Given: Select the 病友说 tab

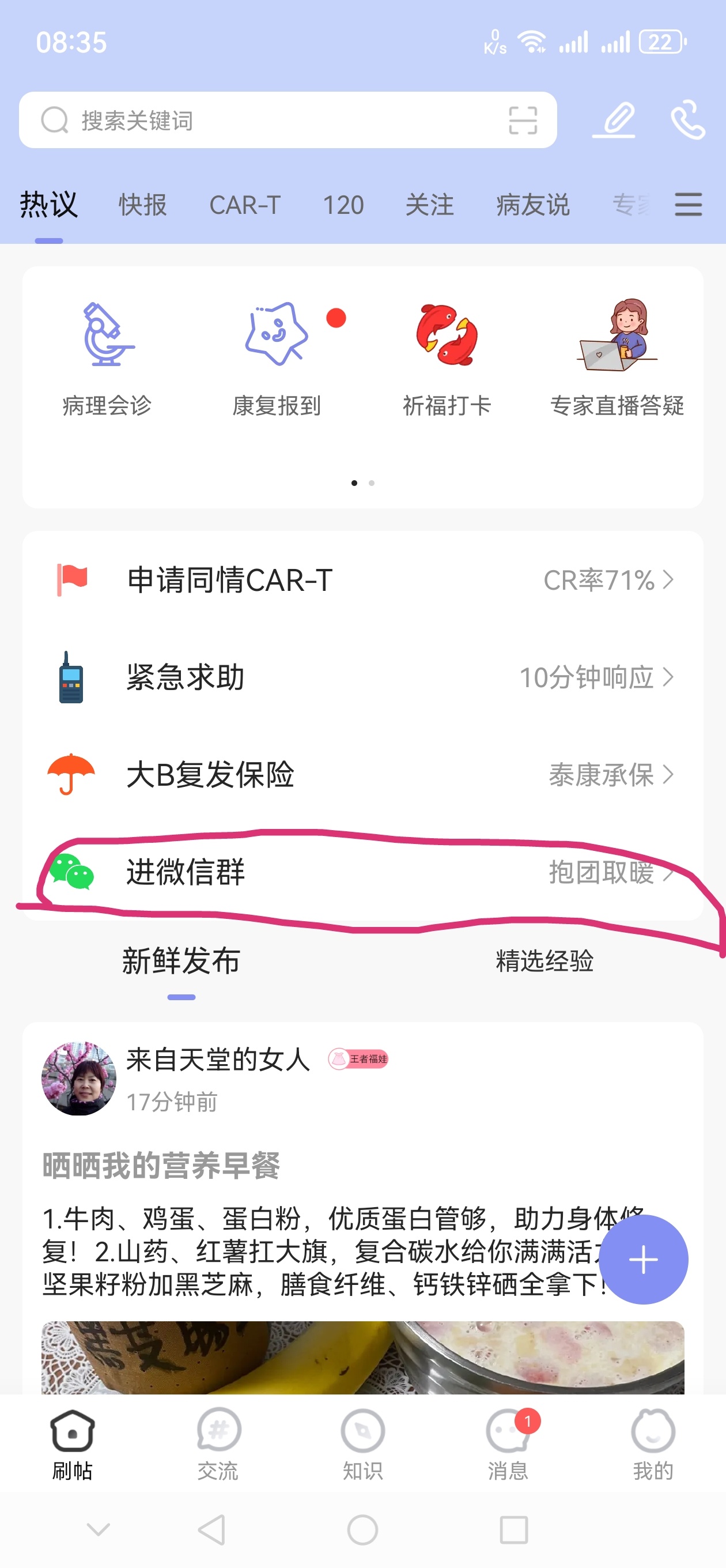Looking at the screenshot, I should [x=532, y=205].
